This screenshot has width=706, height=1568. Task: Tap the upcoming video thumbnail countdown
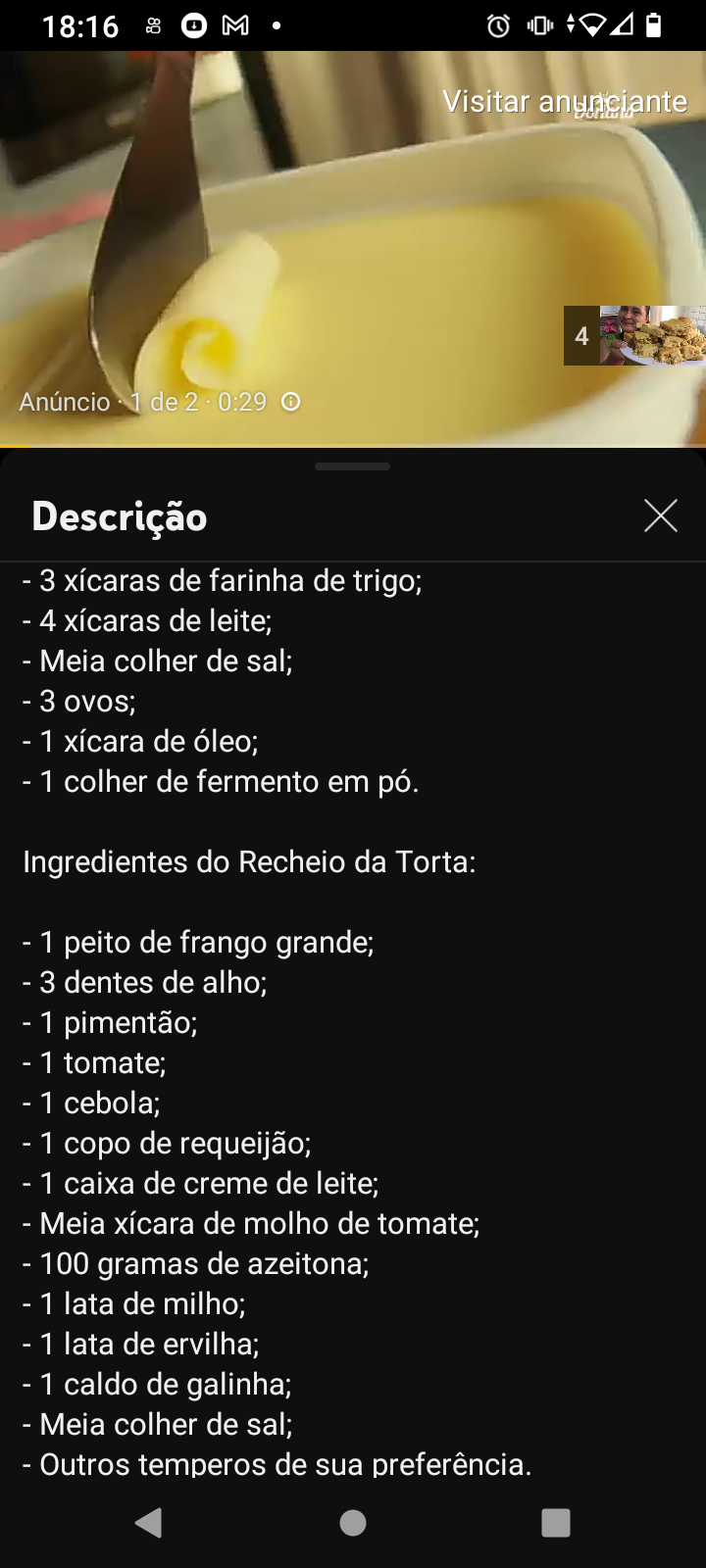point(634,336)
